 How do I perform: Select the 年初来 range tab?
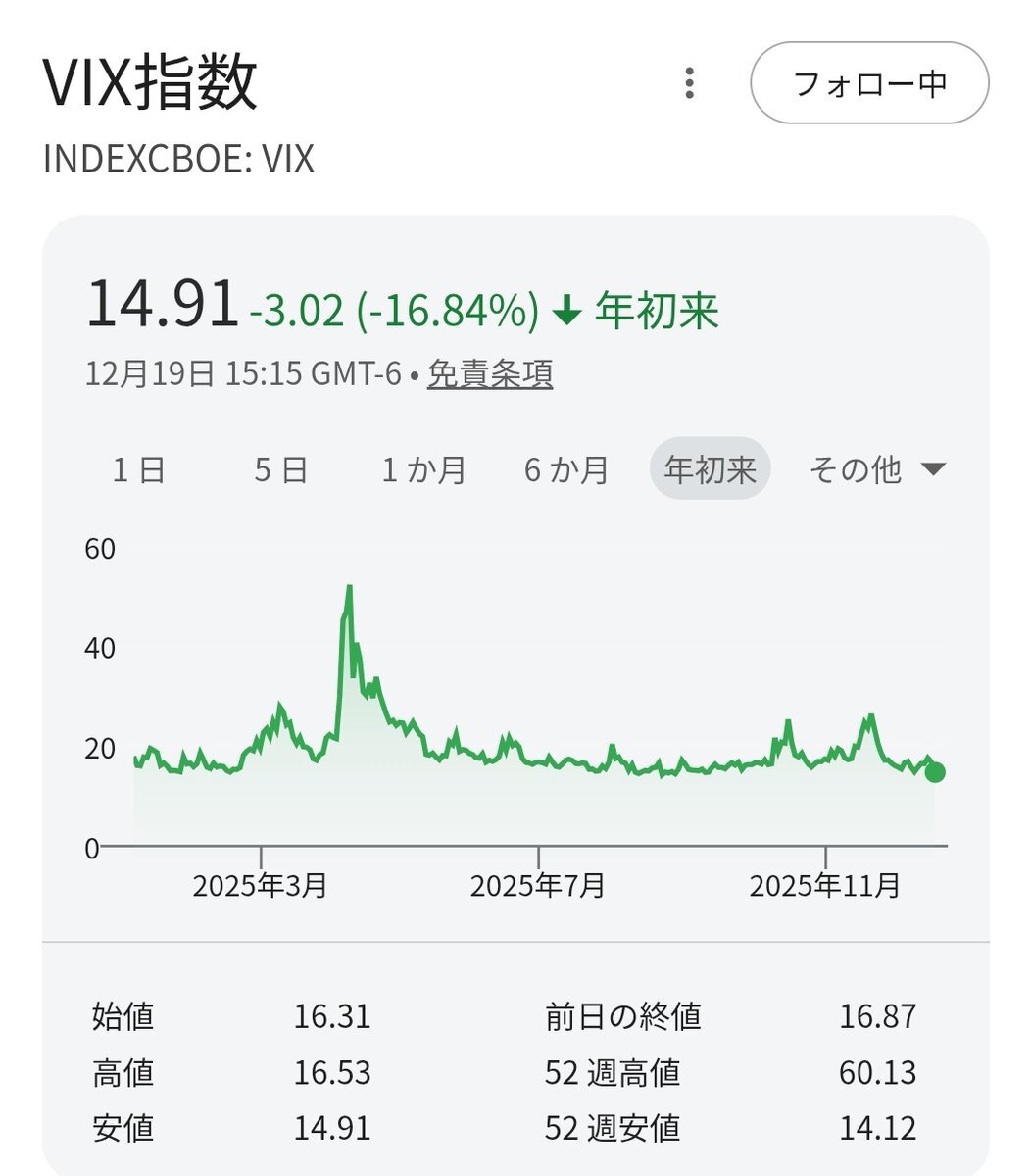(x=711, y=469)
